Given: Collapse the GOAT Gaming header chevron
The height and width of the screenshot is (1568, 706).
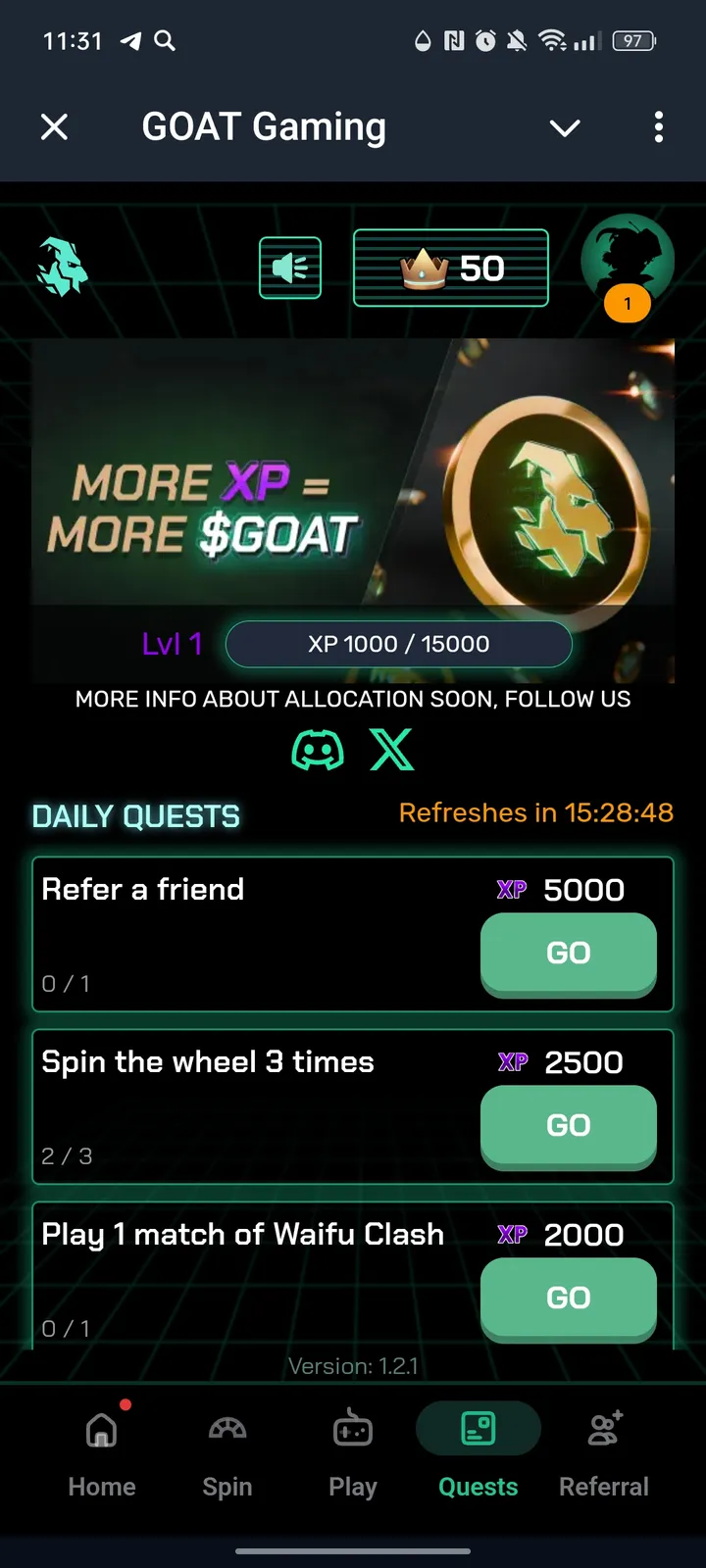Looking at the screenshot, I should 565,127.
